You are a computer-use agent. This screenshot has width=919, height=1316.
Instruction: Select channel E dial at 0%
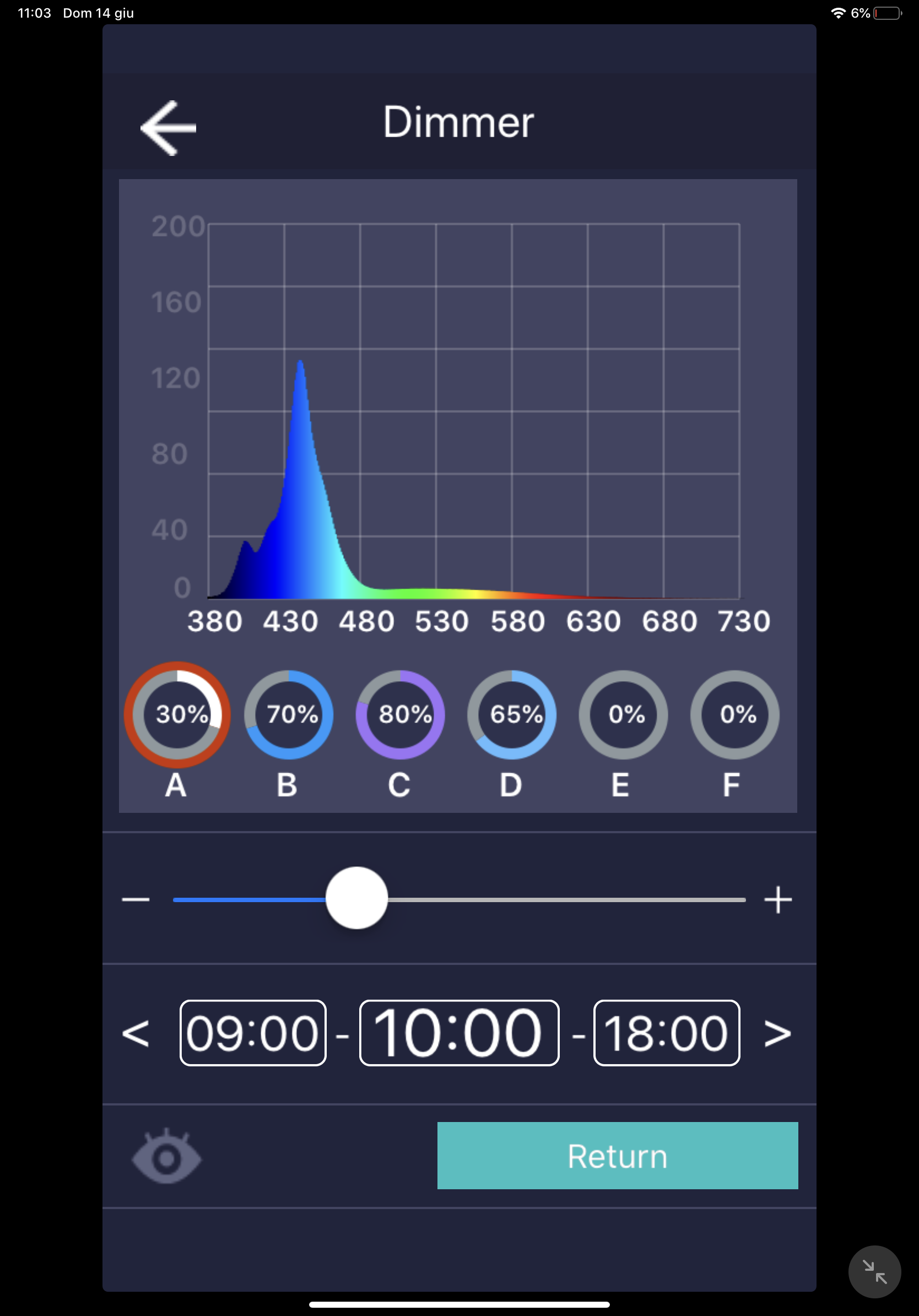point(623,715)
